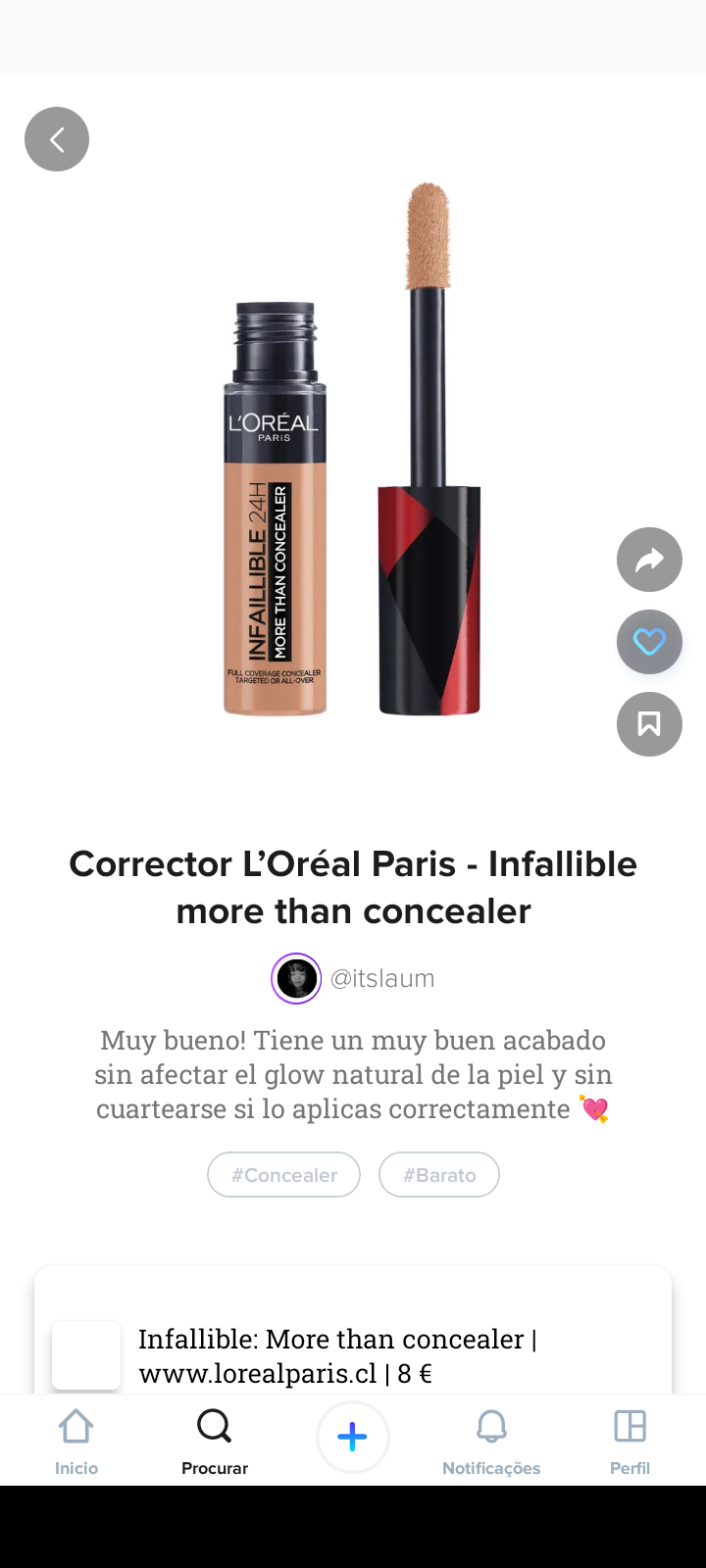Screen dimensions: 706x1568
Task: Bookmark this concealer post
Action: click(x=649, y=724)
